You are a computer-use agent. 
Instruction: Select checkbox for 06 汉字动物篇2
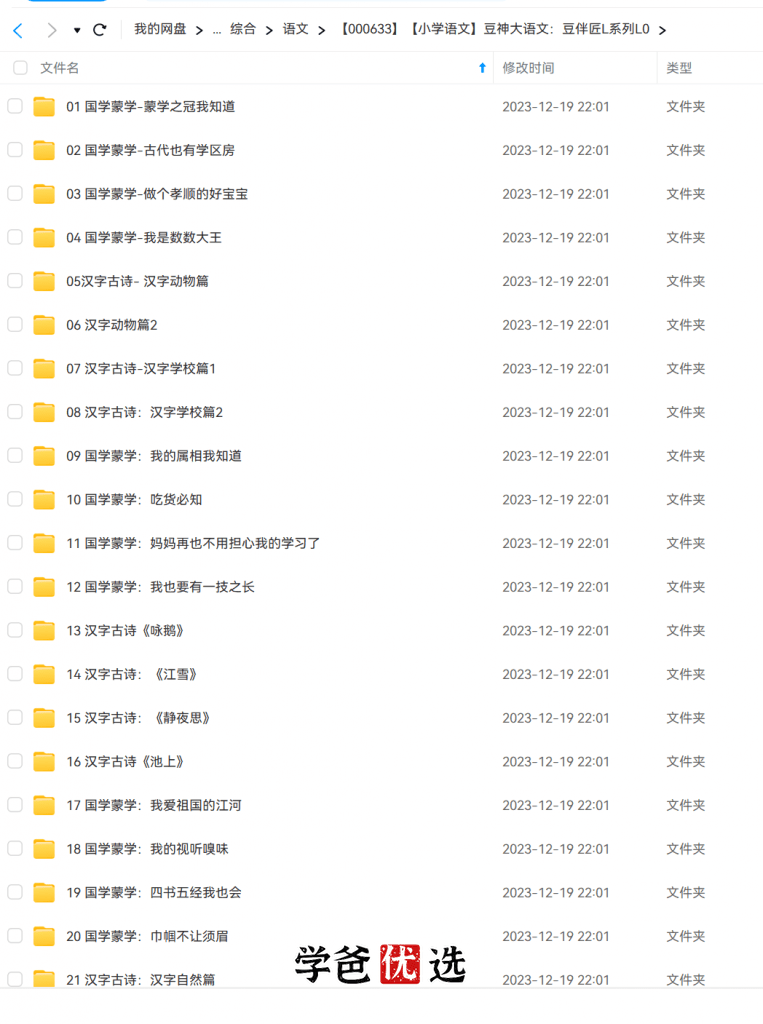point(15,325)
